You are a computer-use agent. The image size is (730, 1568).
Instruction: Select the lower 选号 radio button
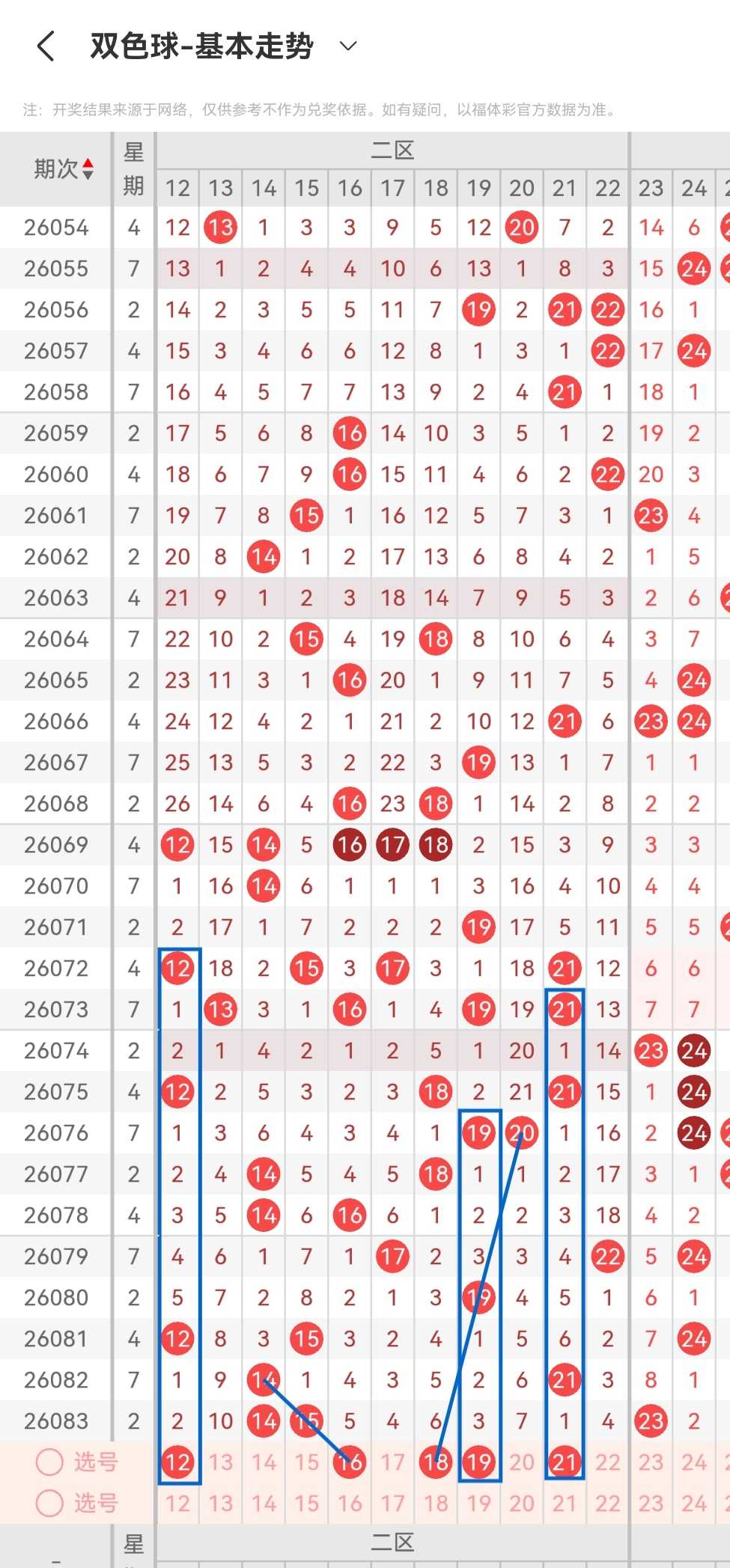tap(49, 1502)
